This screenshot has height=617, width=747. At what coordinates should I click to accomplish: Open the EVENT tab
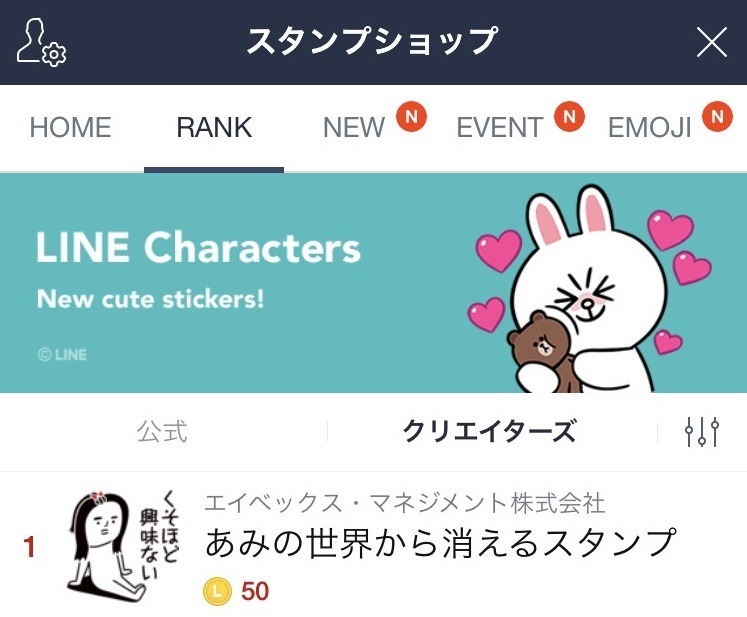[x=500, y=128]
